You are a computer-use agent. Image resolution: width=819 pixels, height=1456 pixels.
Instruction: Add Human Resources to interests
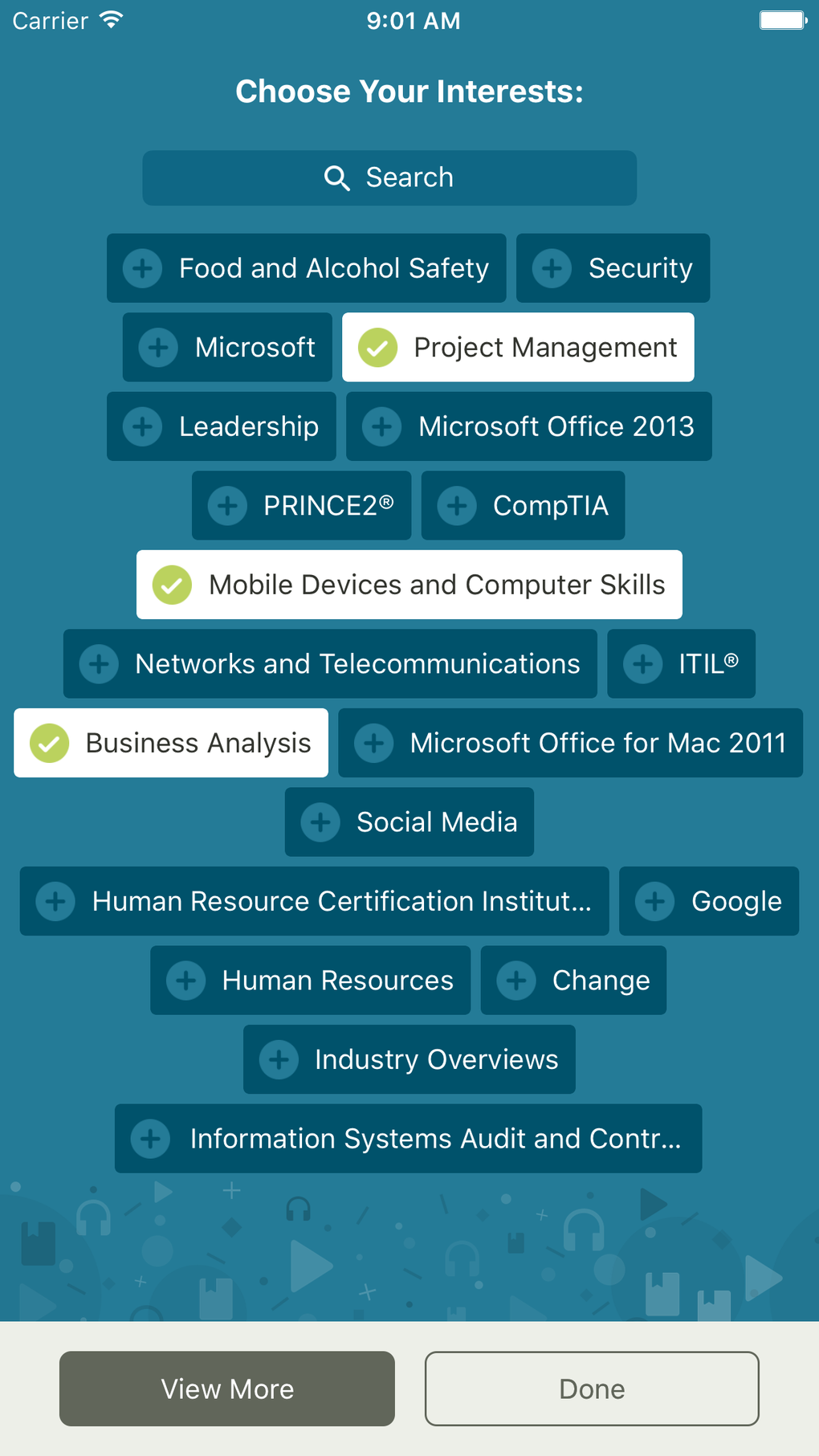click(310, 980)
